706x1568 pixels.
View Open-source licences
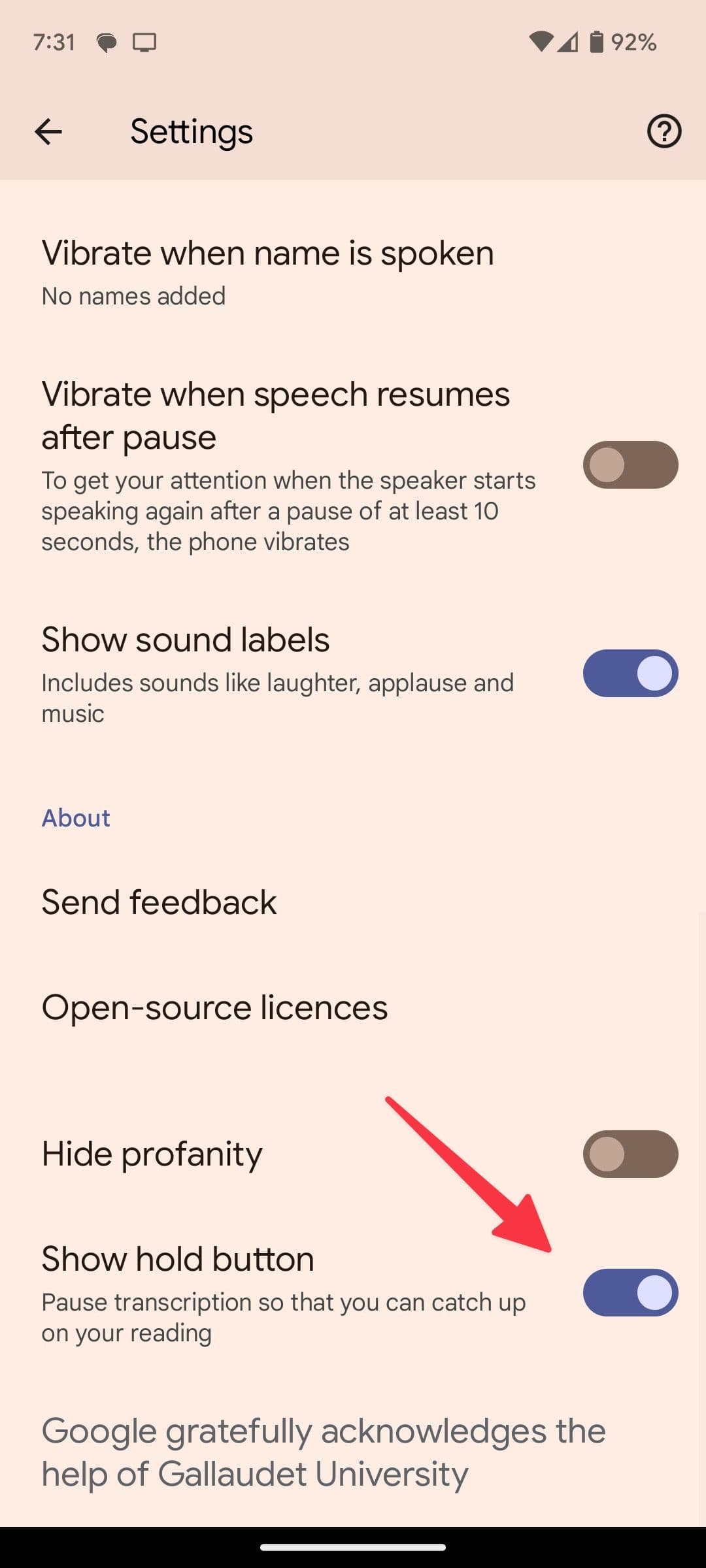[x=214, y=1007]
